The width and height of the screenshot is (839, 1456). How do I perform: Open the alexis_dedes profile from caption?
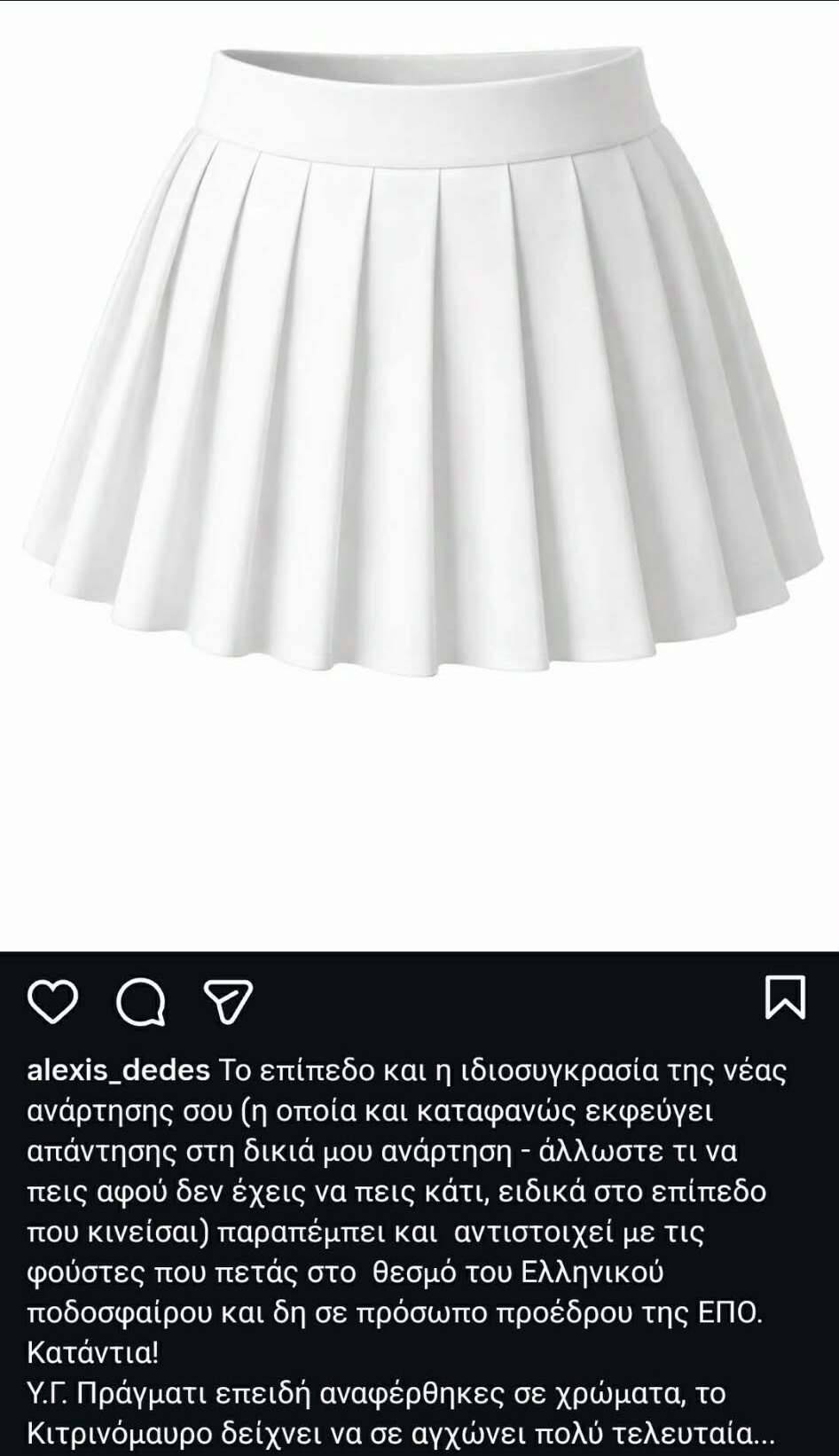pyautogui.click(x=118, y=1070)
